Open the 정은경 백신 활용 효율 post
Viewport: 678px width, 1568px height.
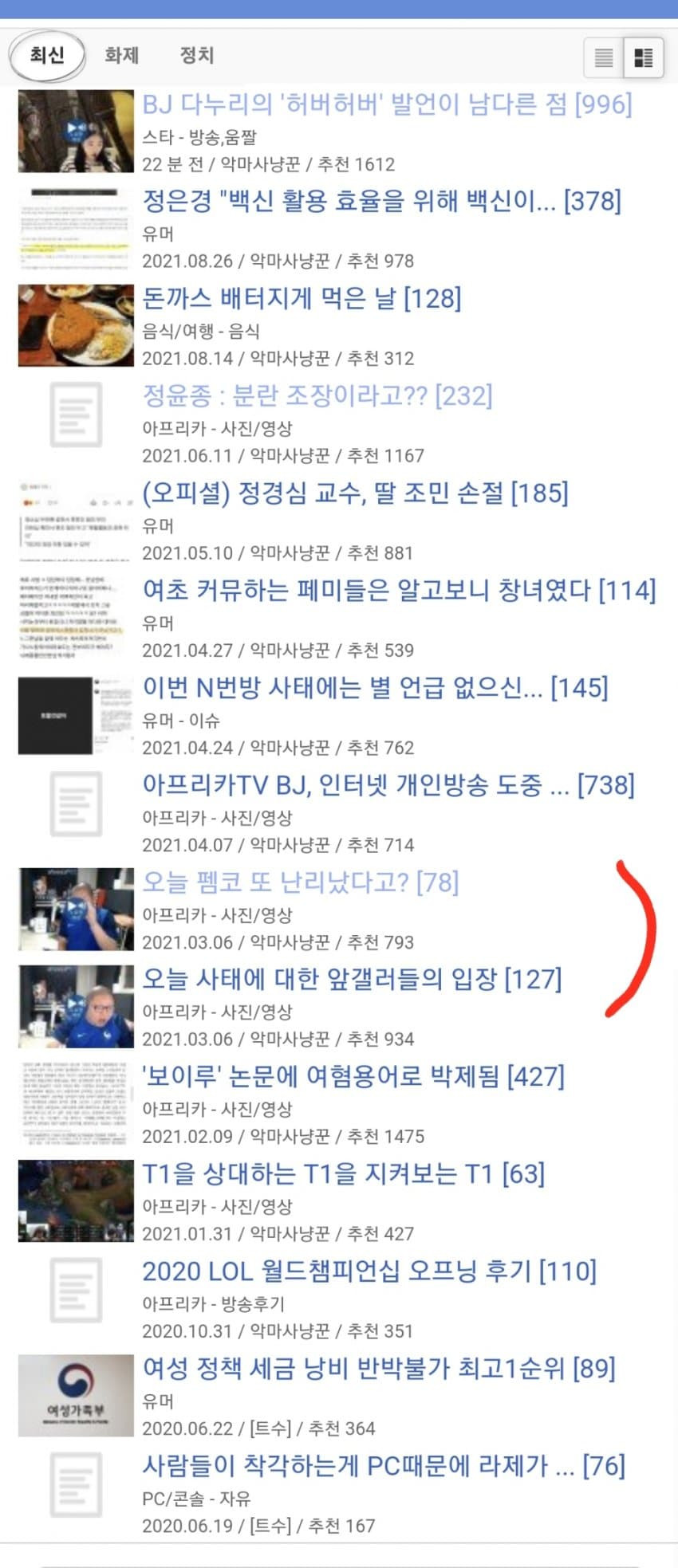(381, 201)
